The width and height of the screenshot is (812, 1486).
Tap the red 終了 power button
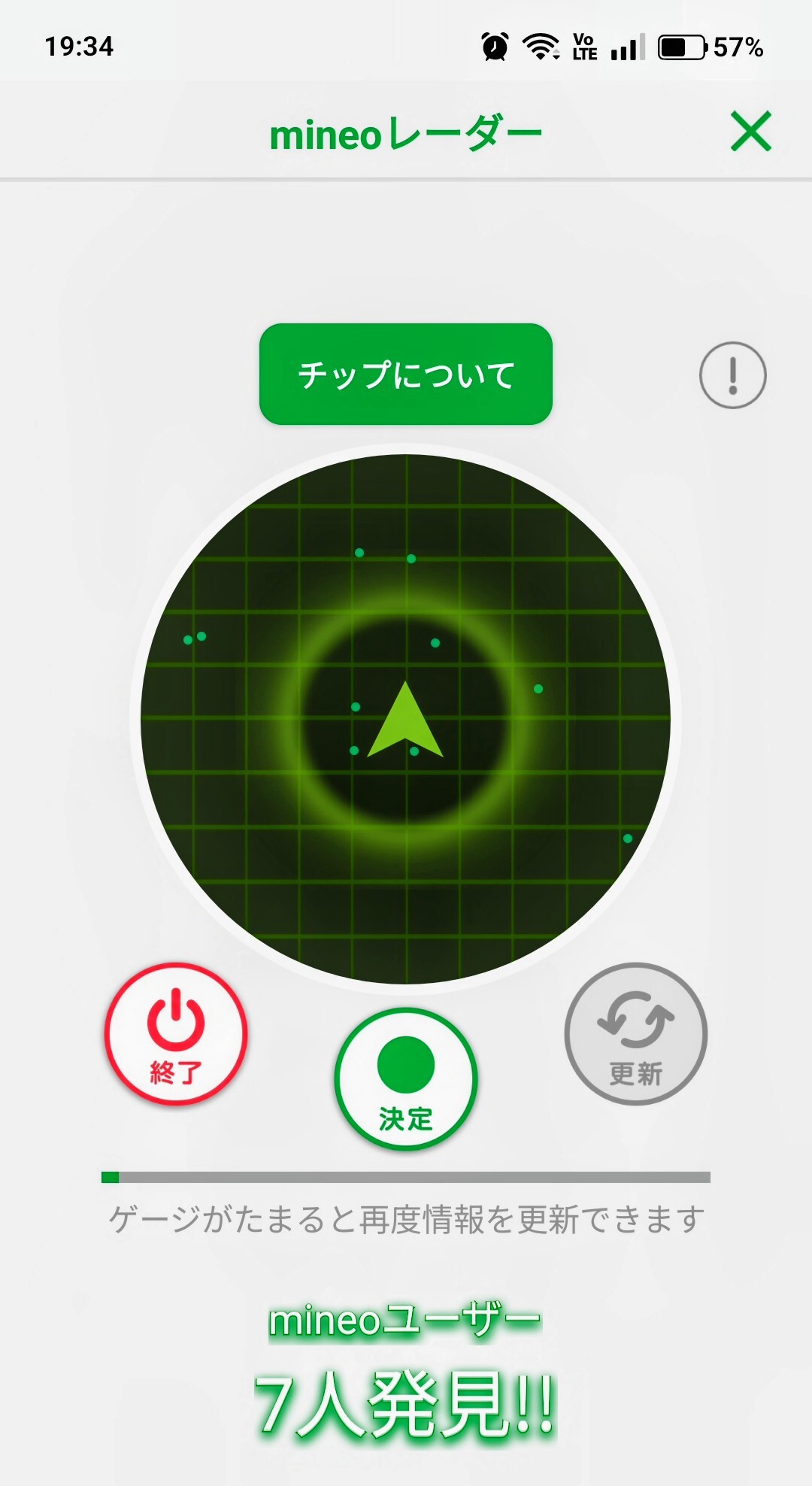coord(176,1034)
